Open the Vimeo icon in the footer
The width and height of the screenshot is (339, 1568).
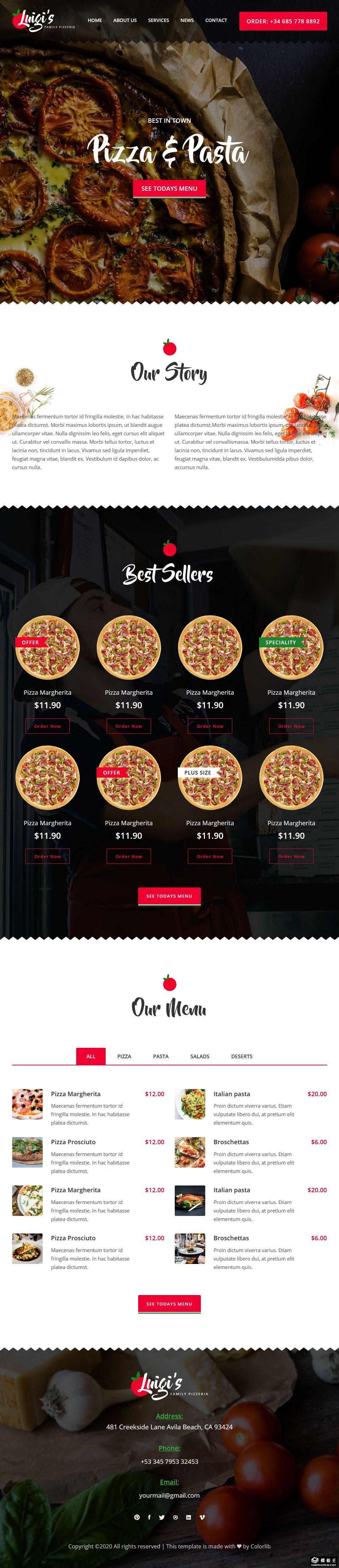click(202, 1517)
